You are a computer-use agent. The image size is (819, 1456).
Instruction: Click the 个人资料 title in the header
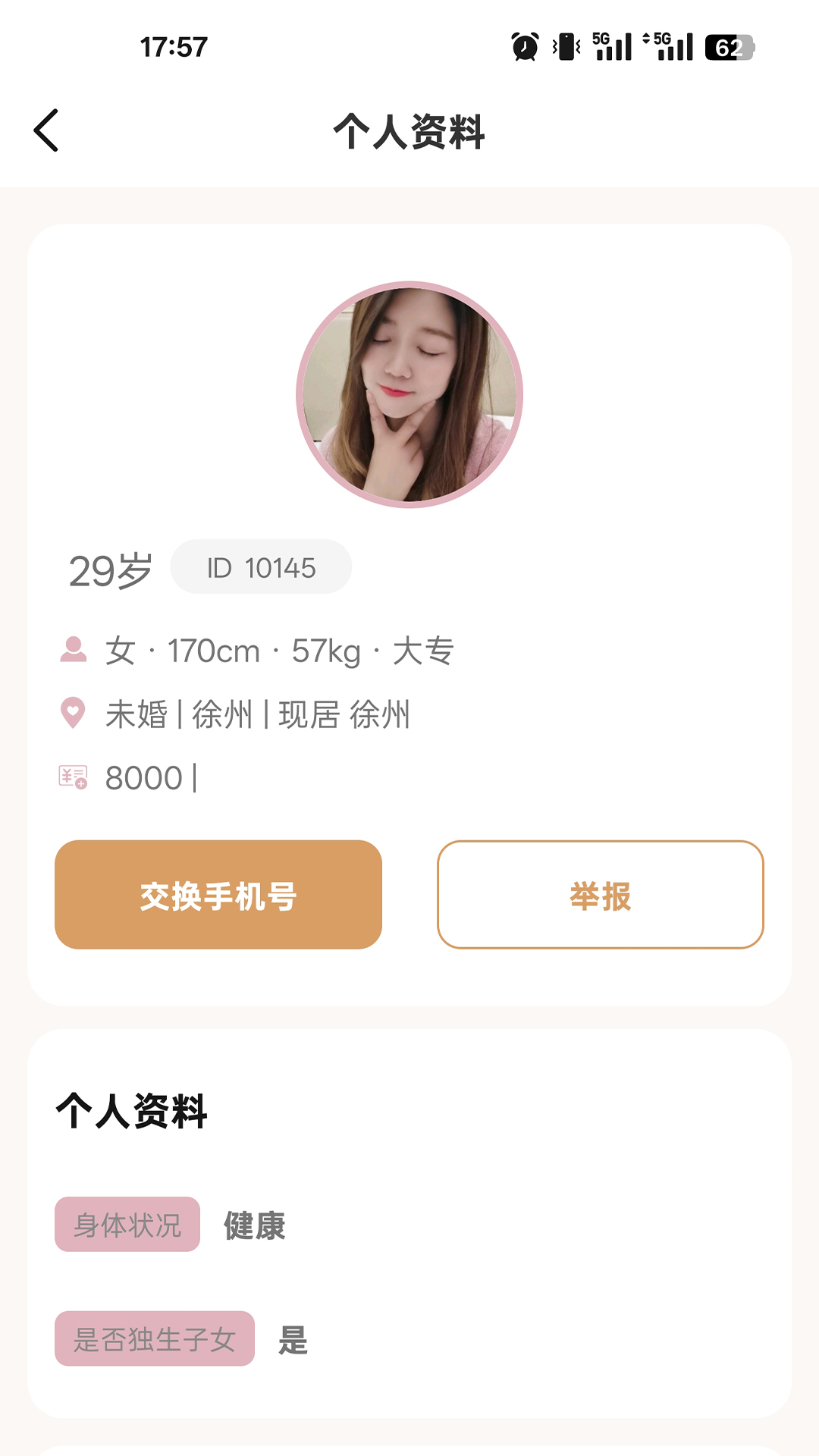409,130
